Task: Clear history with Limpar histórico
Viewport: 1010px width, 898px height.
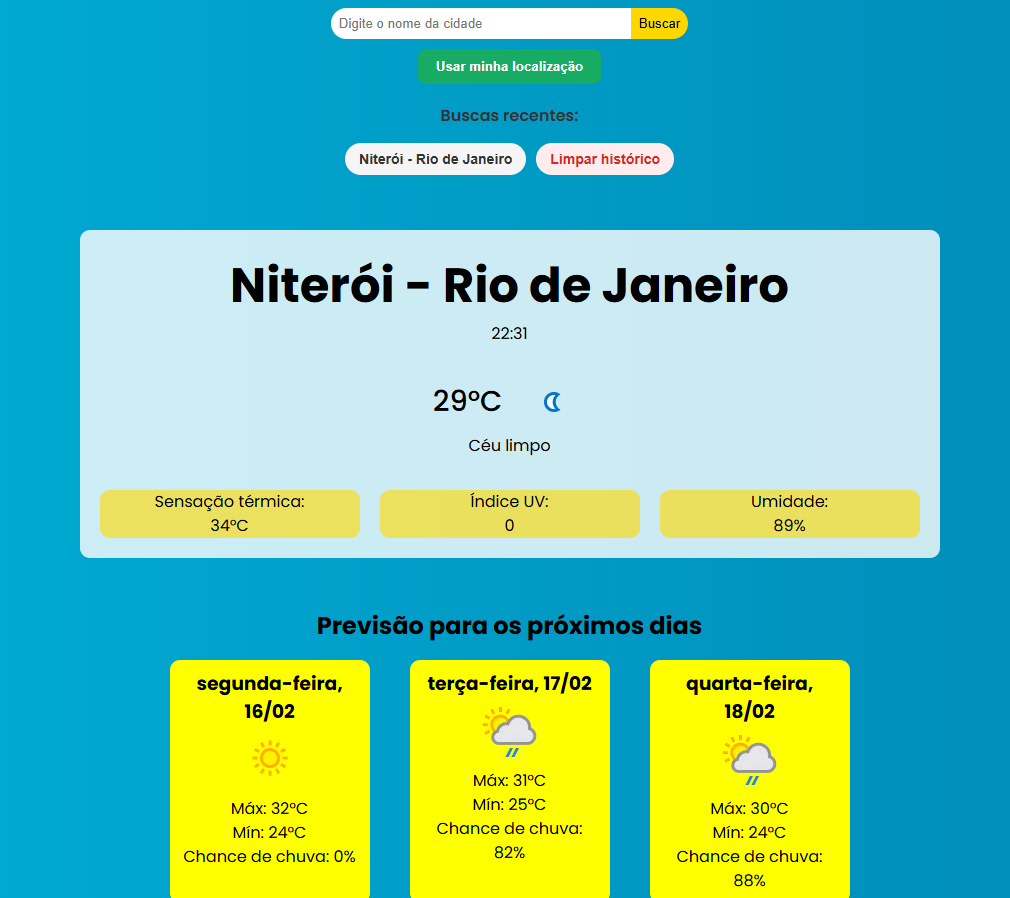Action: [x=605, y=159]
